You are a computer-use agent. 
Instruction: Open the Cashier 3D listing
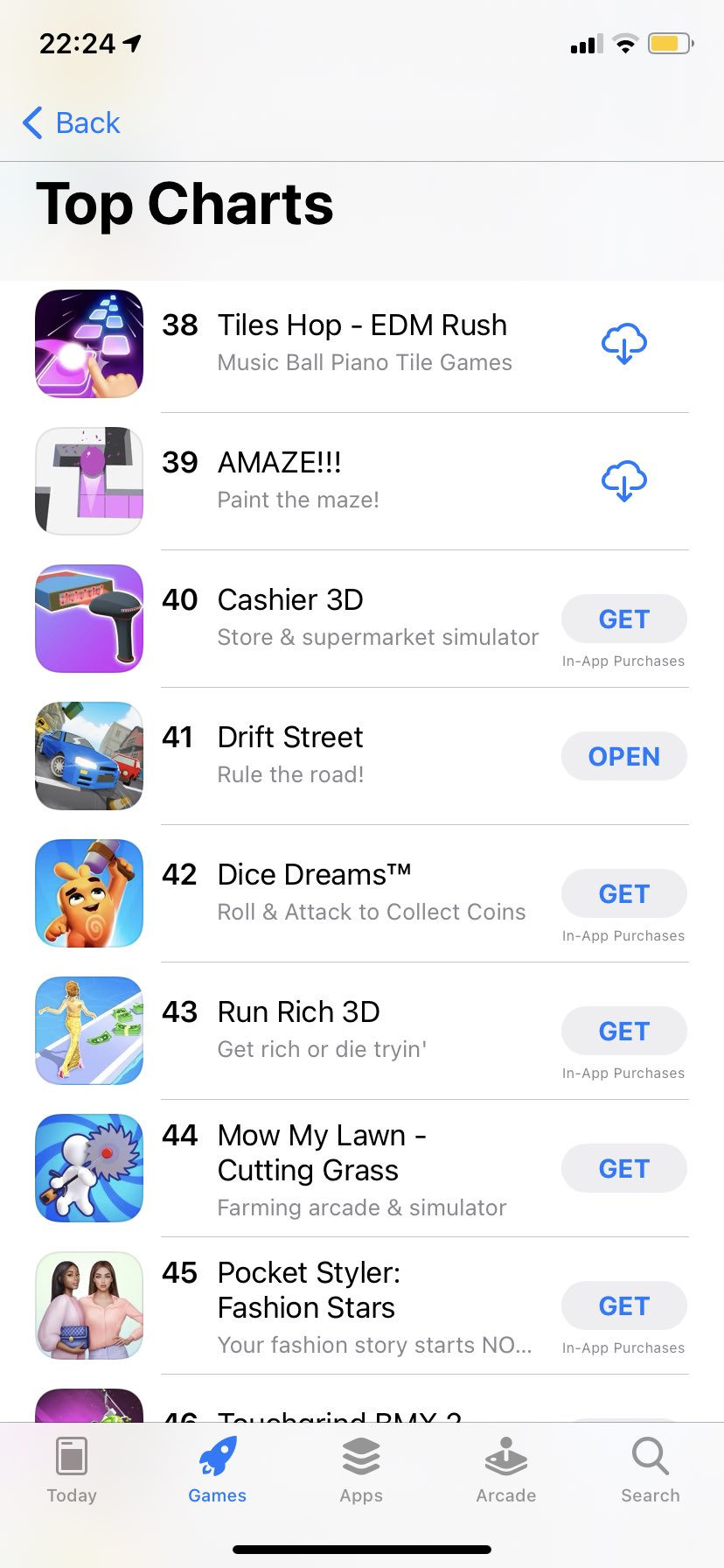pos(290,600)
